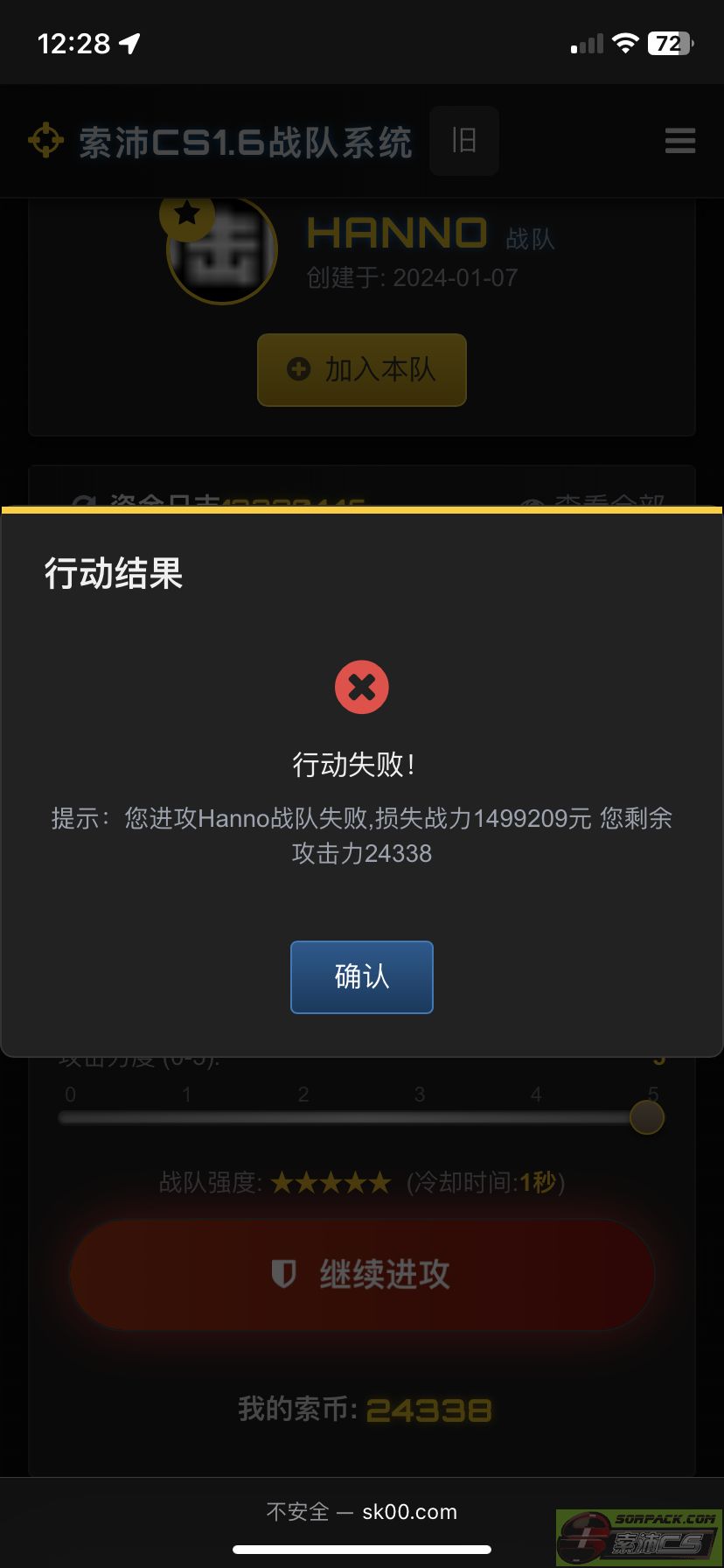The height and width of the screenshot is (1568, 724).
Task: Confirm the action result with 确认
Action: point(362,976)
